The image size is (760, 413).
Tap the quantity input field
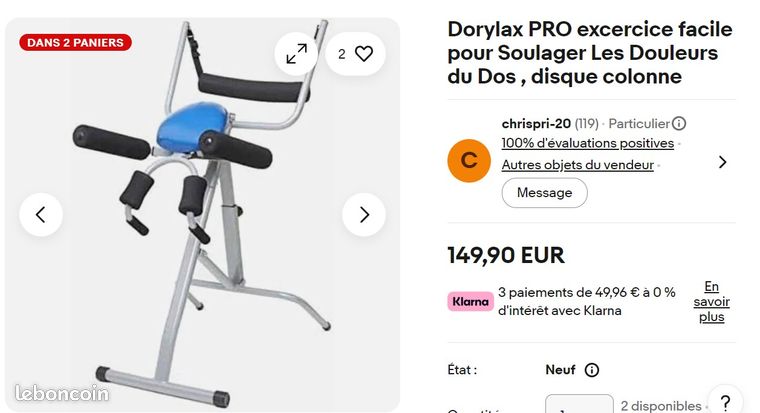pos(579,404)
